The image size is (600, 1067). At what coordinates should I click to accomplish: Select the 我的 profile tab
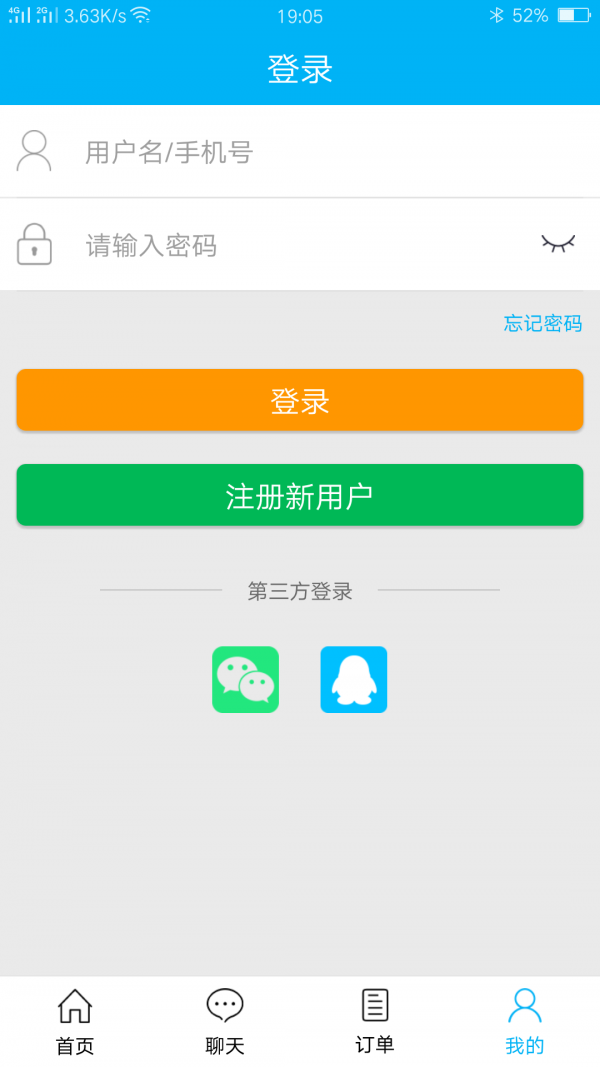pyautogui.click(x=524, y=1022)
